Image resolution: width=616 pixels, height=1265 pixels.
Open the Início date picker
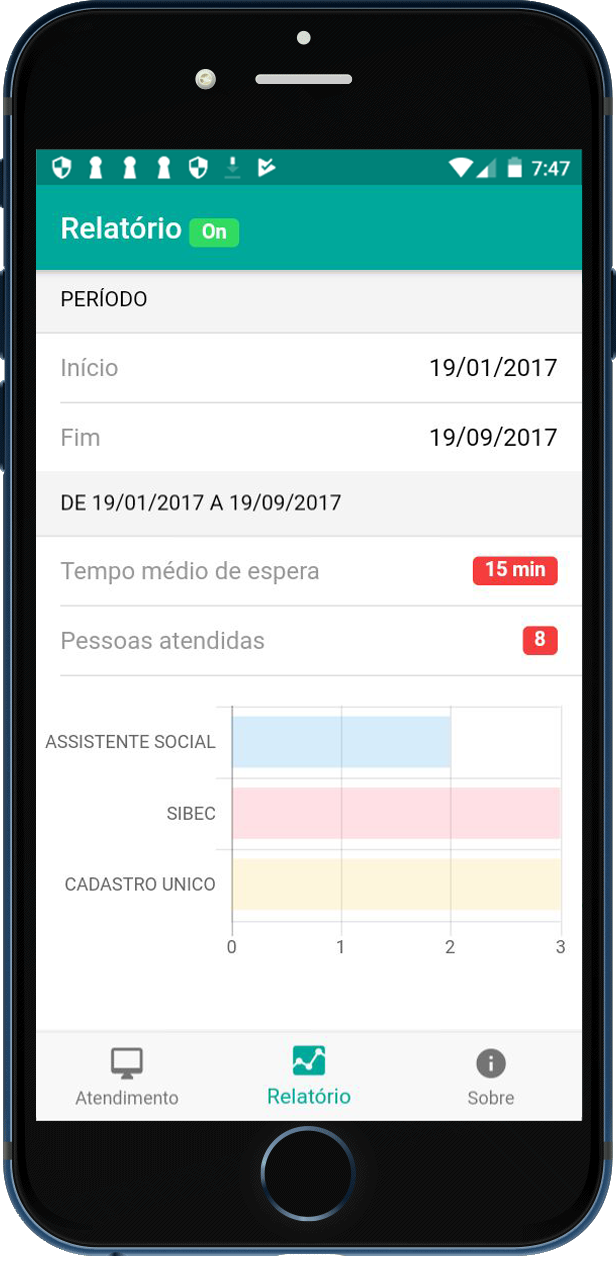point(308,368)
